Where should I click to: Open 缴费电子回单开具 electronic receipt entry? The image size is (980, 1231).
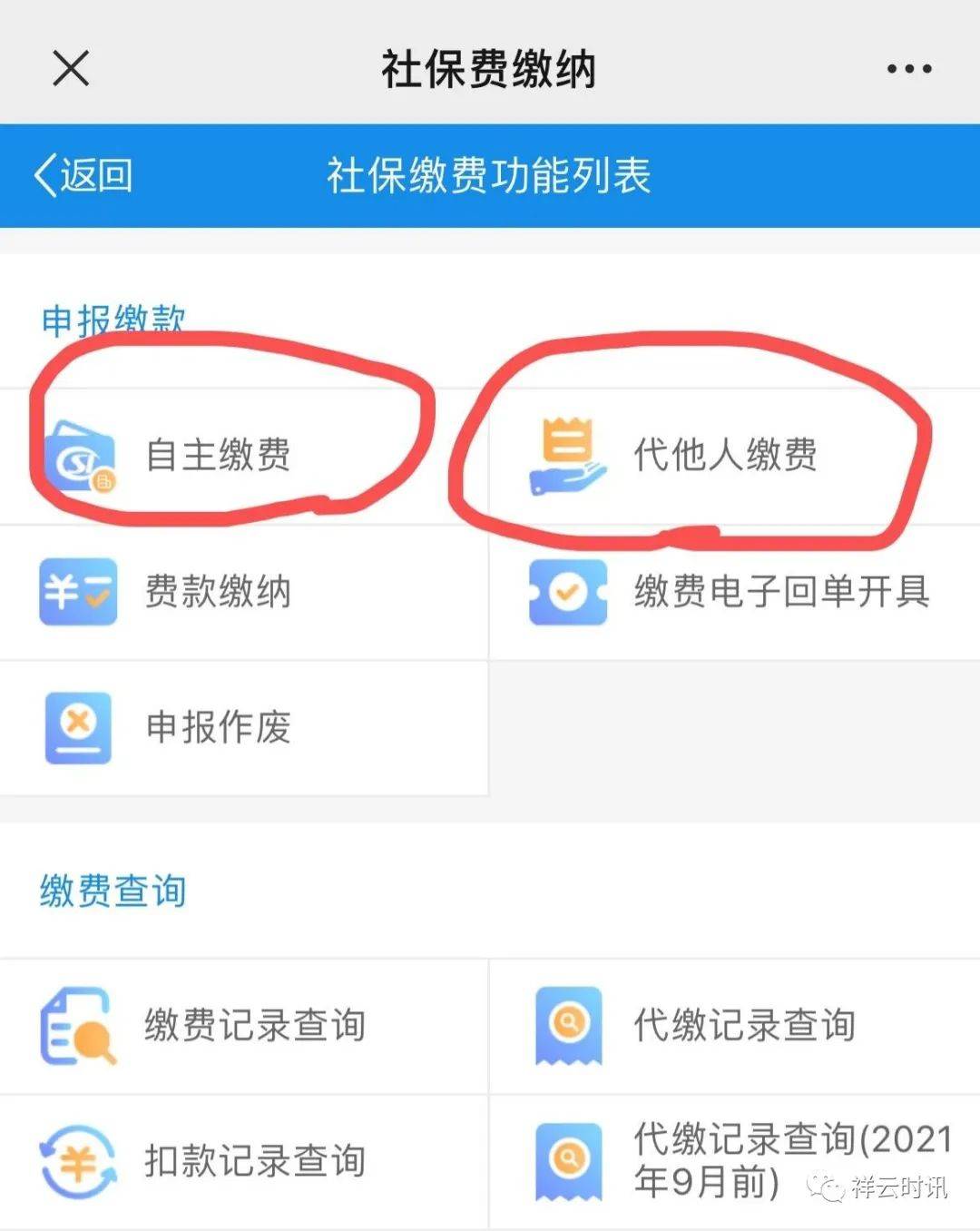coord(780,593)
